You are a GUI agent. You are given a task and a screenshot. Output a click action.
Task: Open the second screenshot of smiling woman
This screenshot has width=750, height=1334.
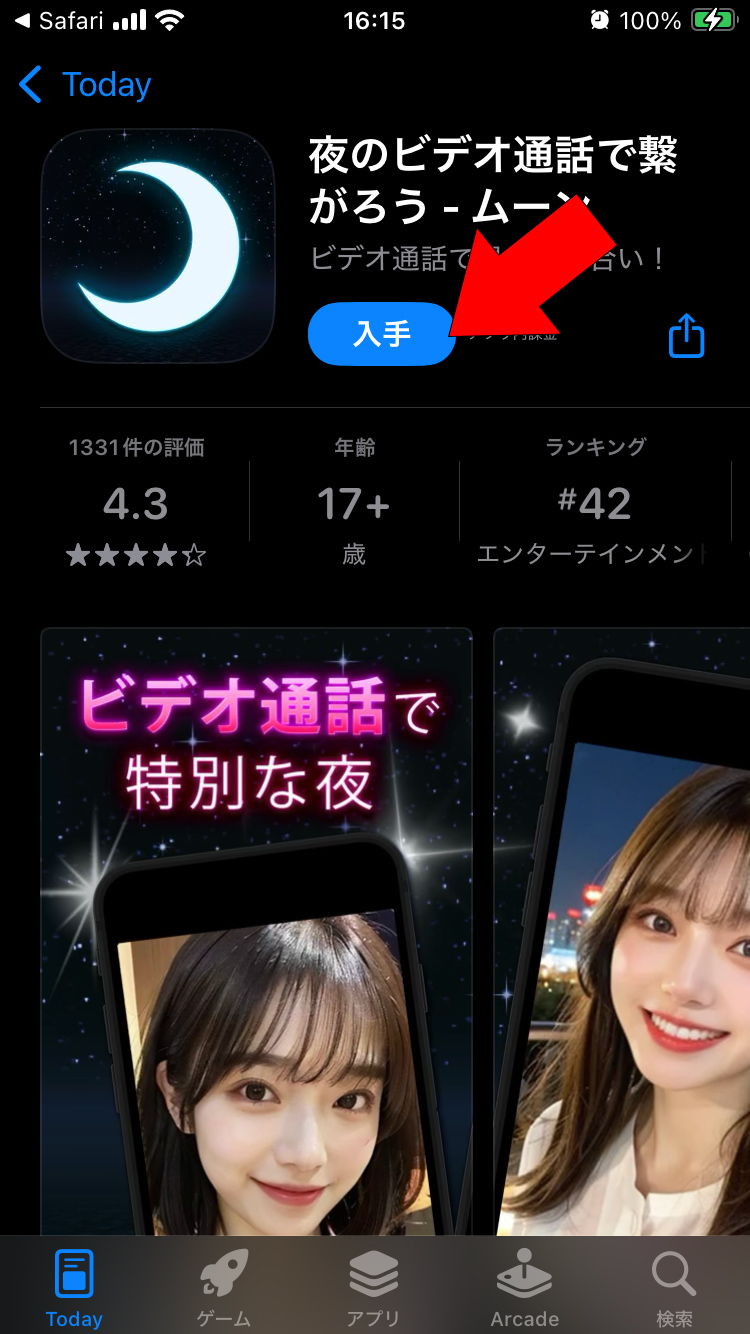622,931
